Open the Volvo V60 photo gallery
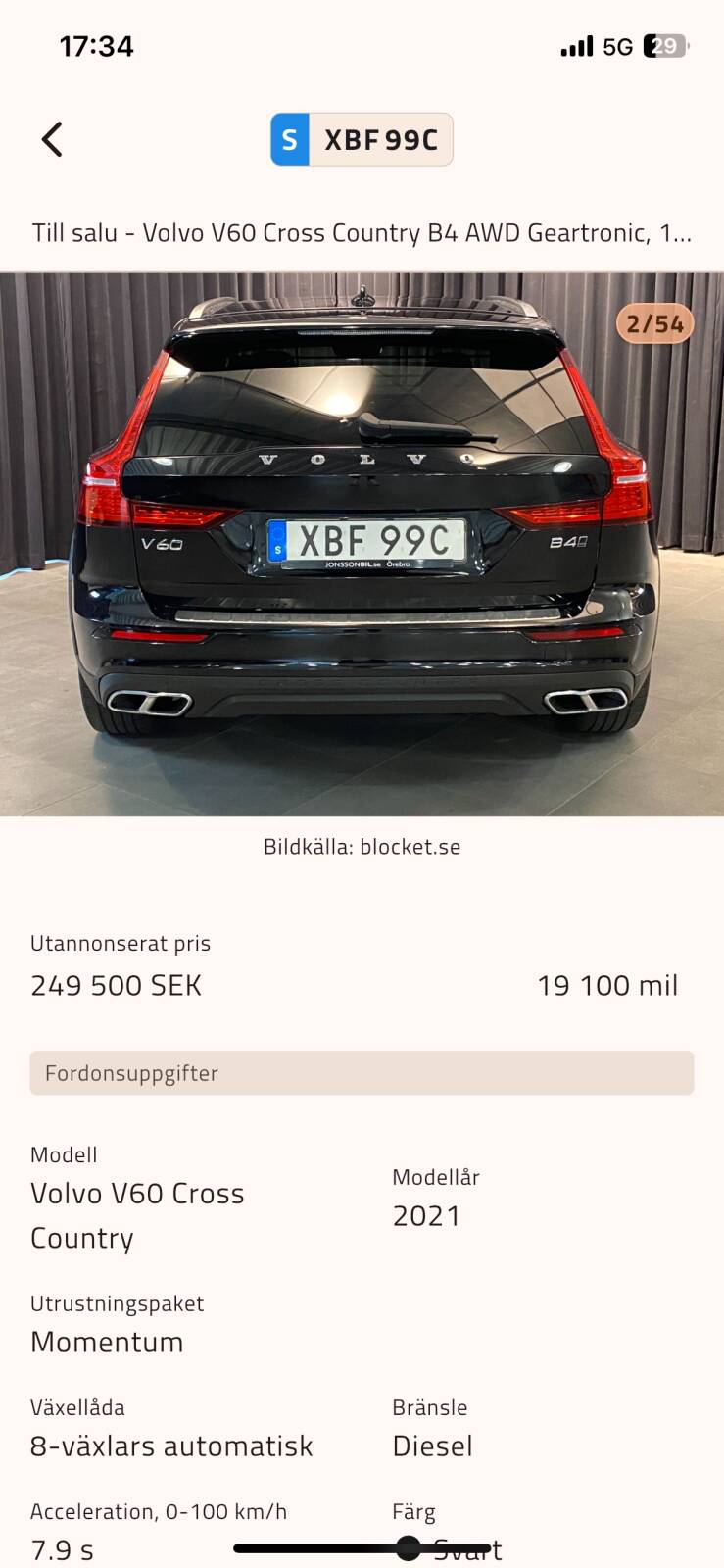The width and height of the screenshot is (724, 1568). [x=362, y=544]
